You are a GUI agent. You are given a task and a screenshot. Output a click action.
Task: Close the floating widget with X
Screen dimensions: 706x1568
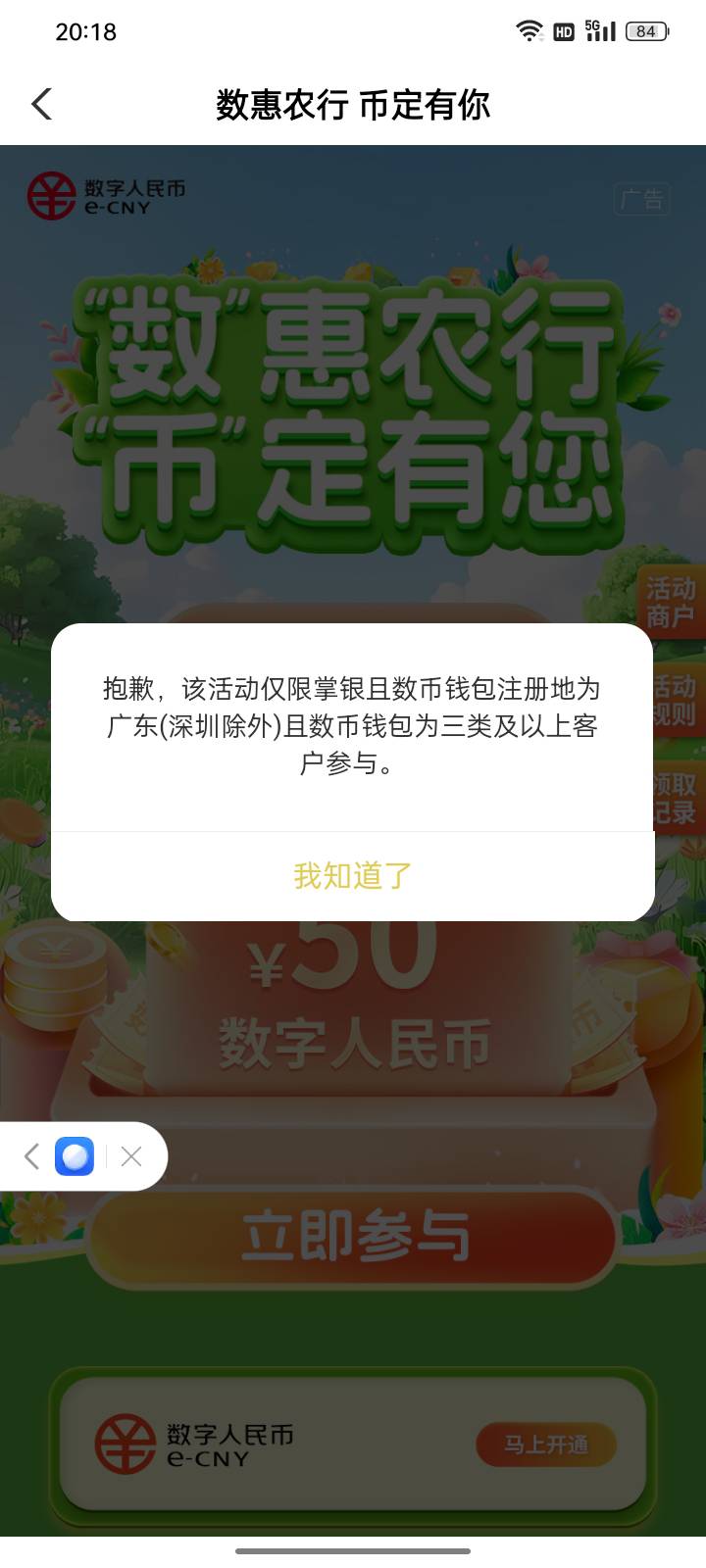[x=131, y=1156]
